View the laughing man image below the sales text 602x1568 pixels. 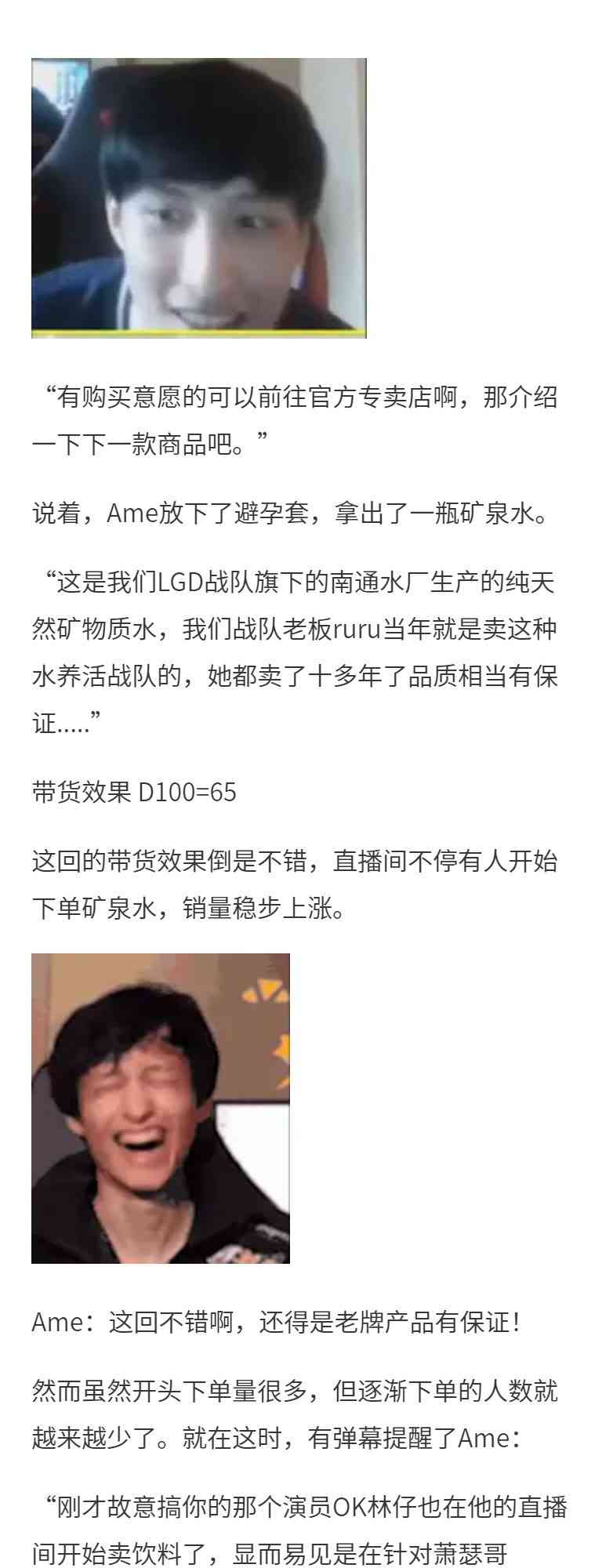(161, 1109)
